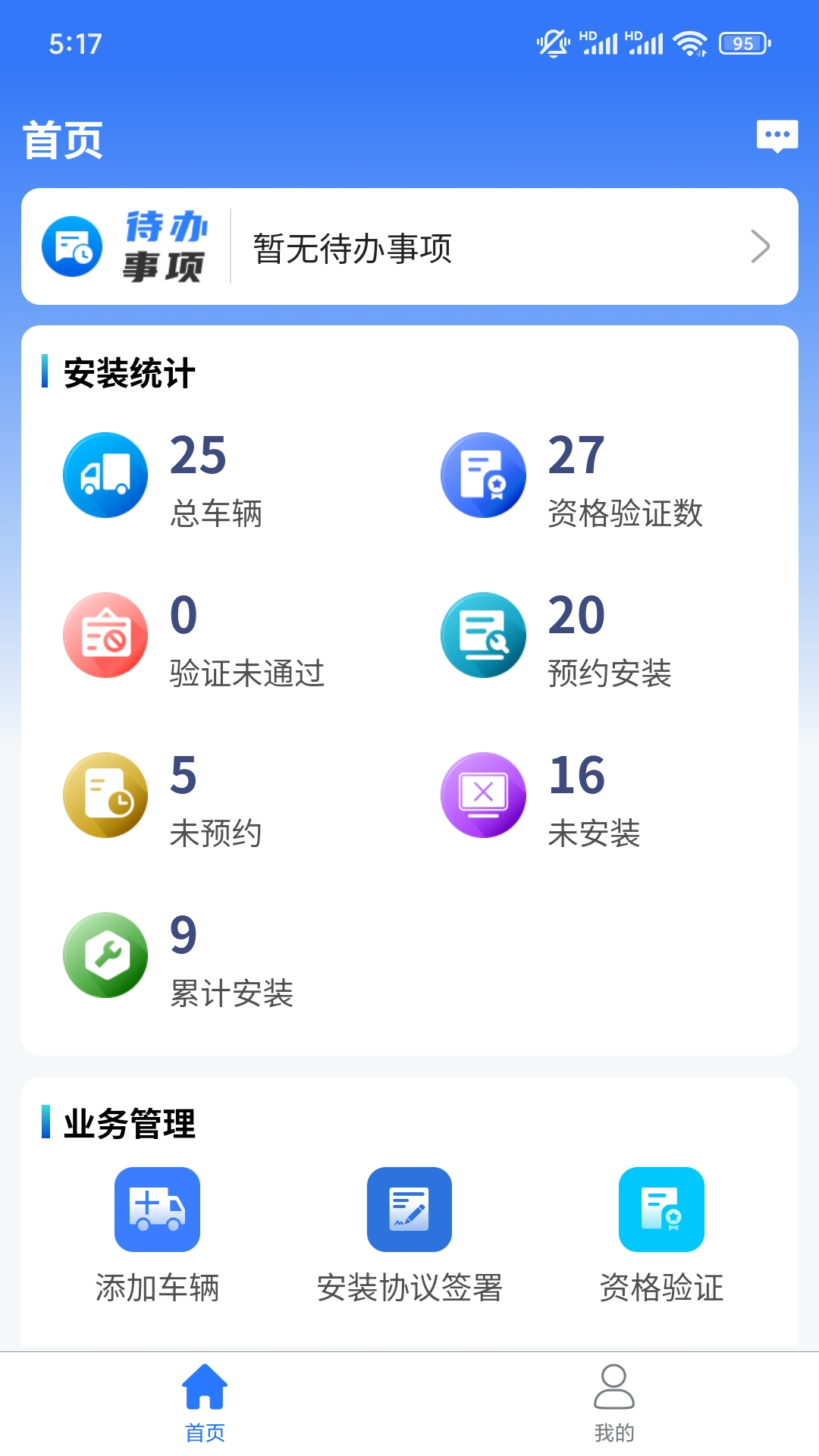Open the 总车辆 vehicle statistics icon

point(104,474)
